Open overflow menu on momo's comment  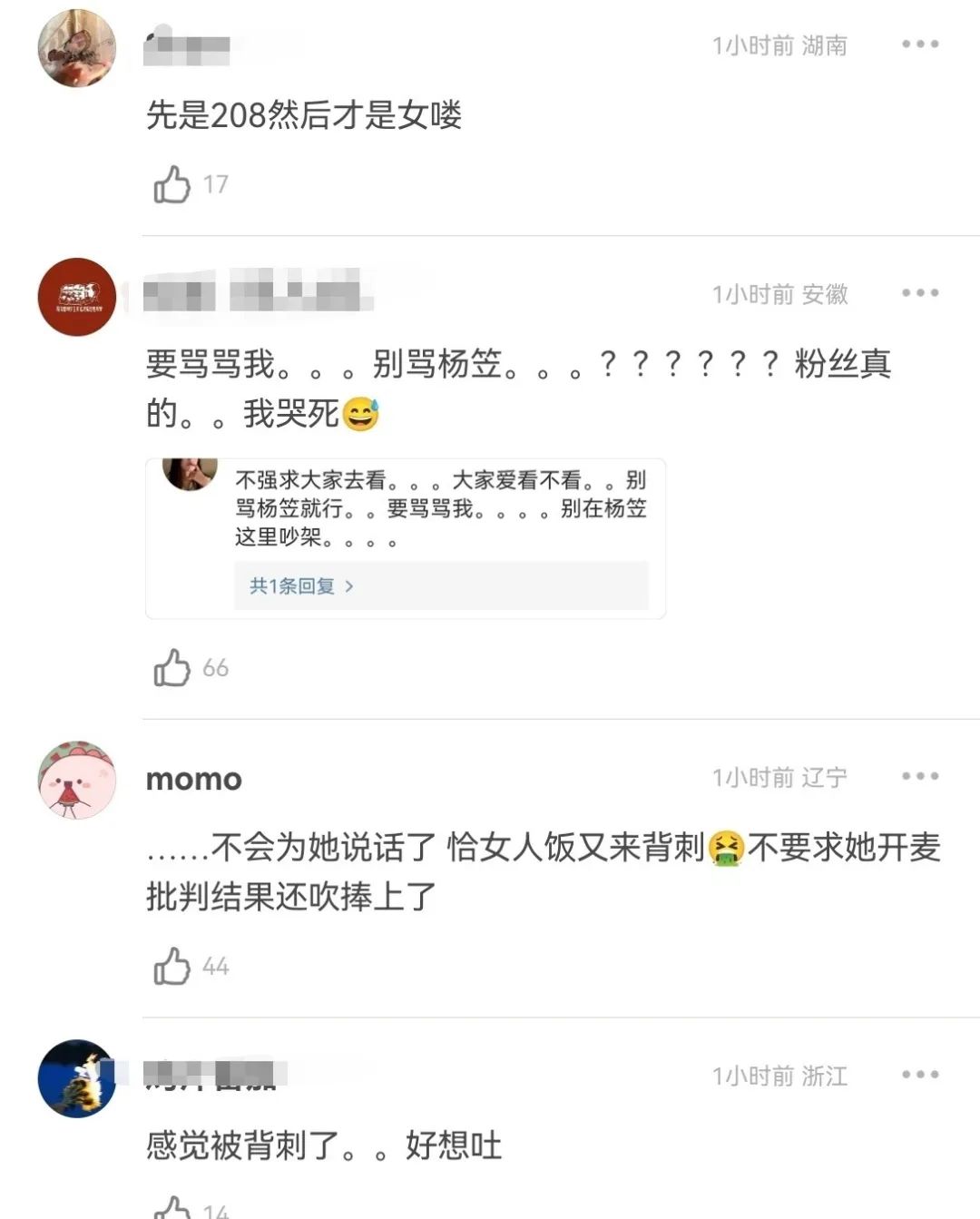coord(919,777)
